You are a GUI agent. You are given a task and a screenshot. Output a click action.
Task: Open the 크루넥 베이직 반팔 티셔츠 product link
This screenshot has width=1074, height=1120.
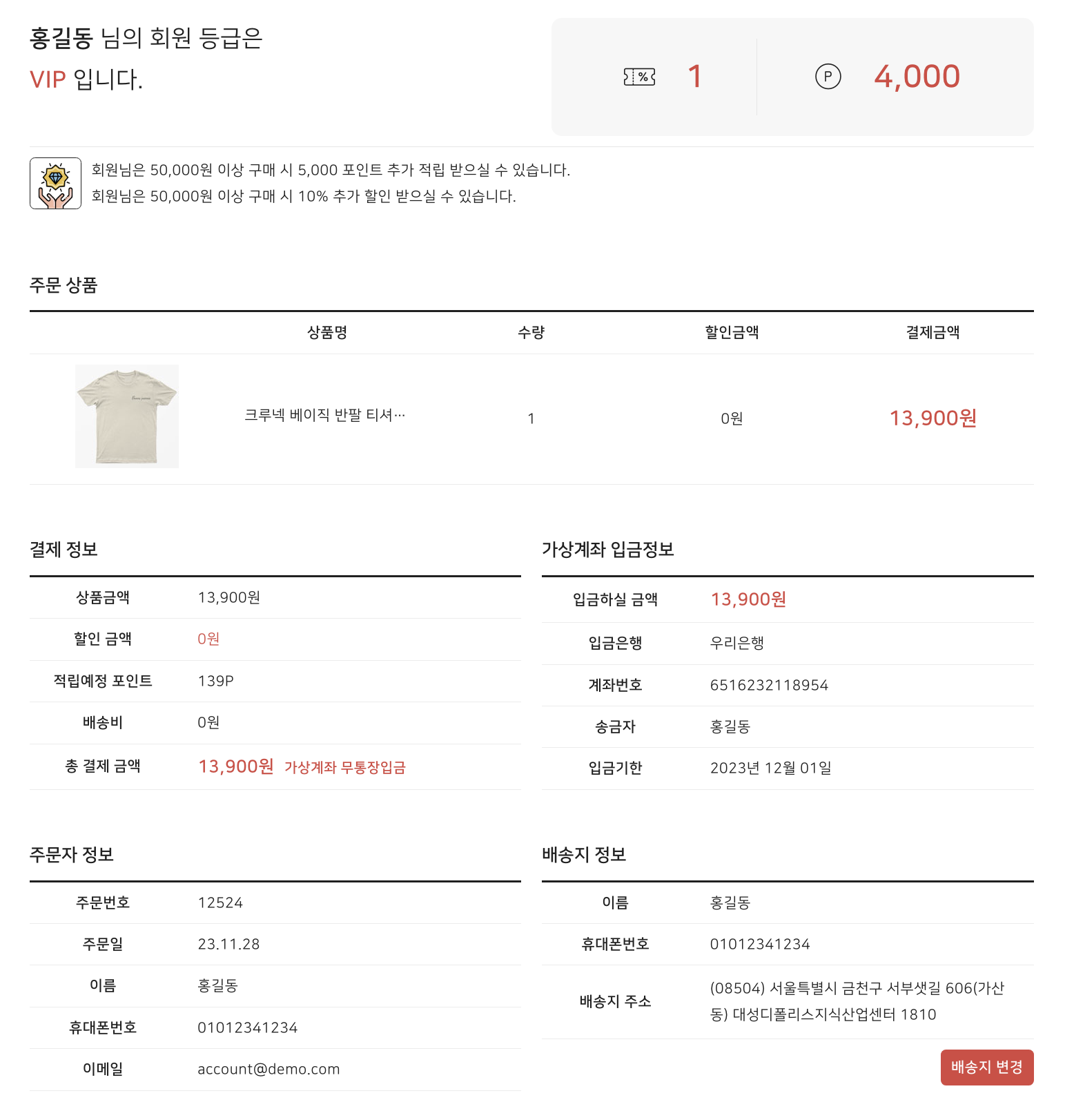[324, 415]
